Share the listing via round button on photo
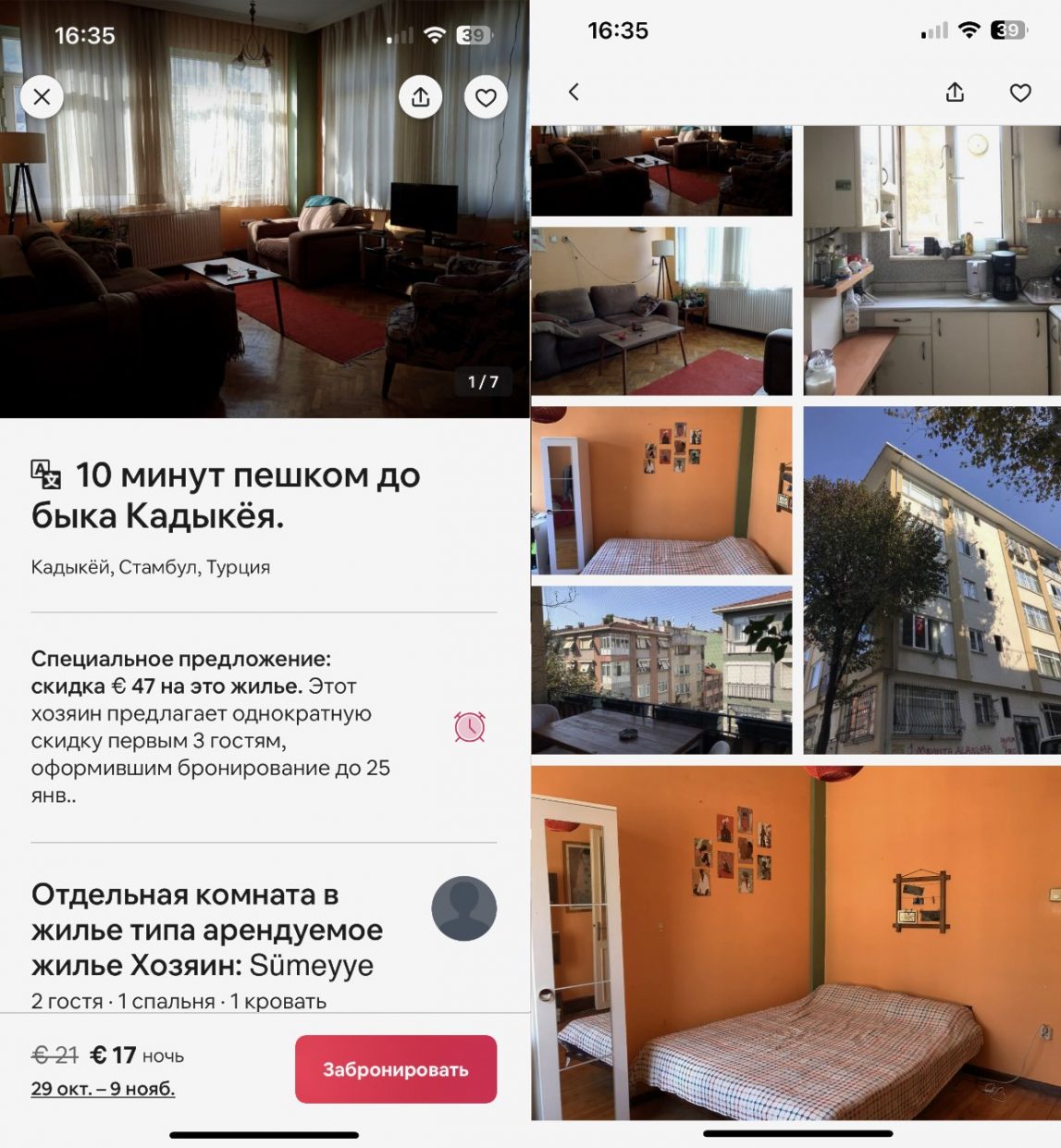 pos(420,96)
